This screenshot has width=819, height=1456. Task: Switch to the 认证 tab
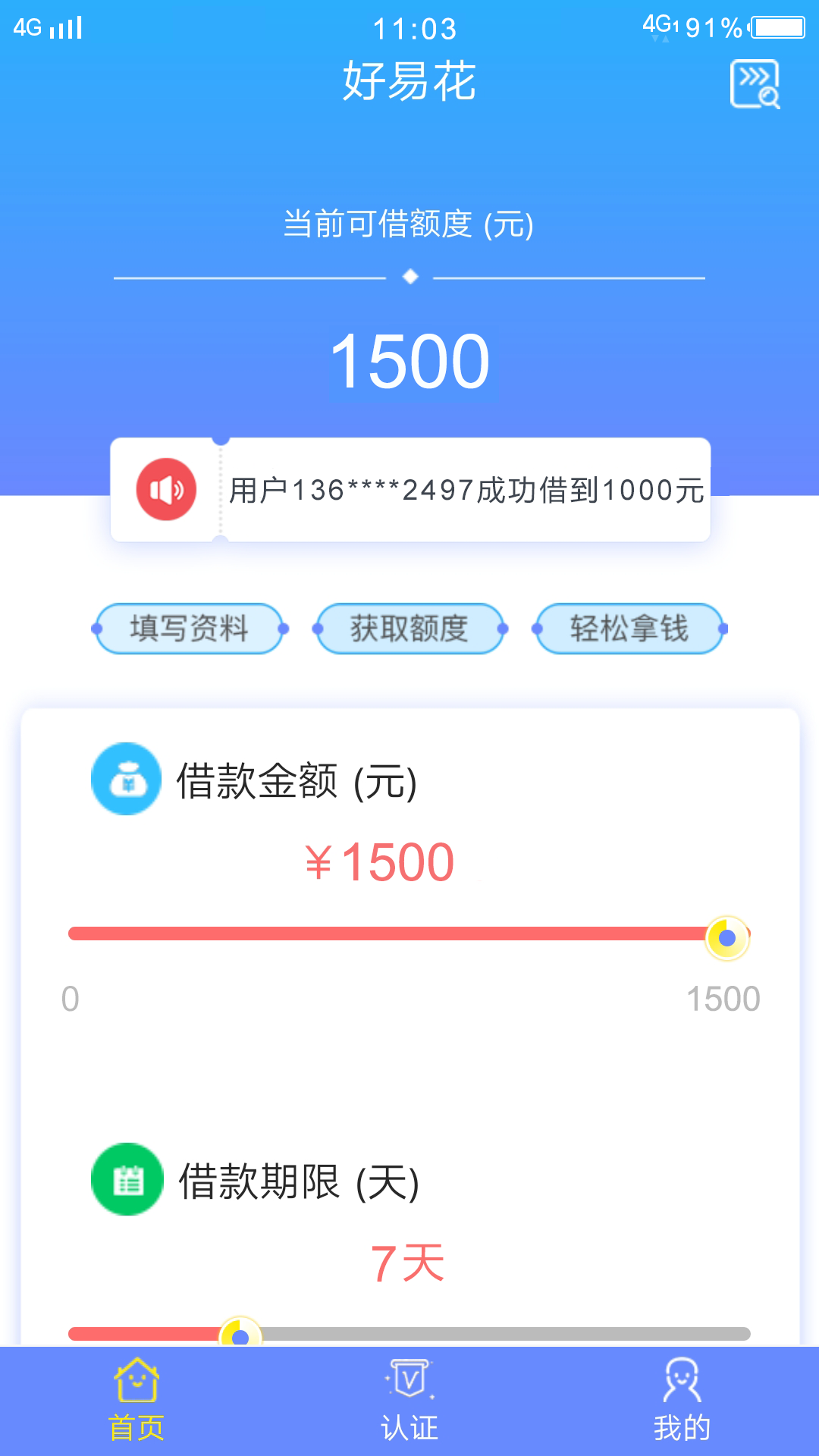point(409,1401)
